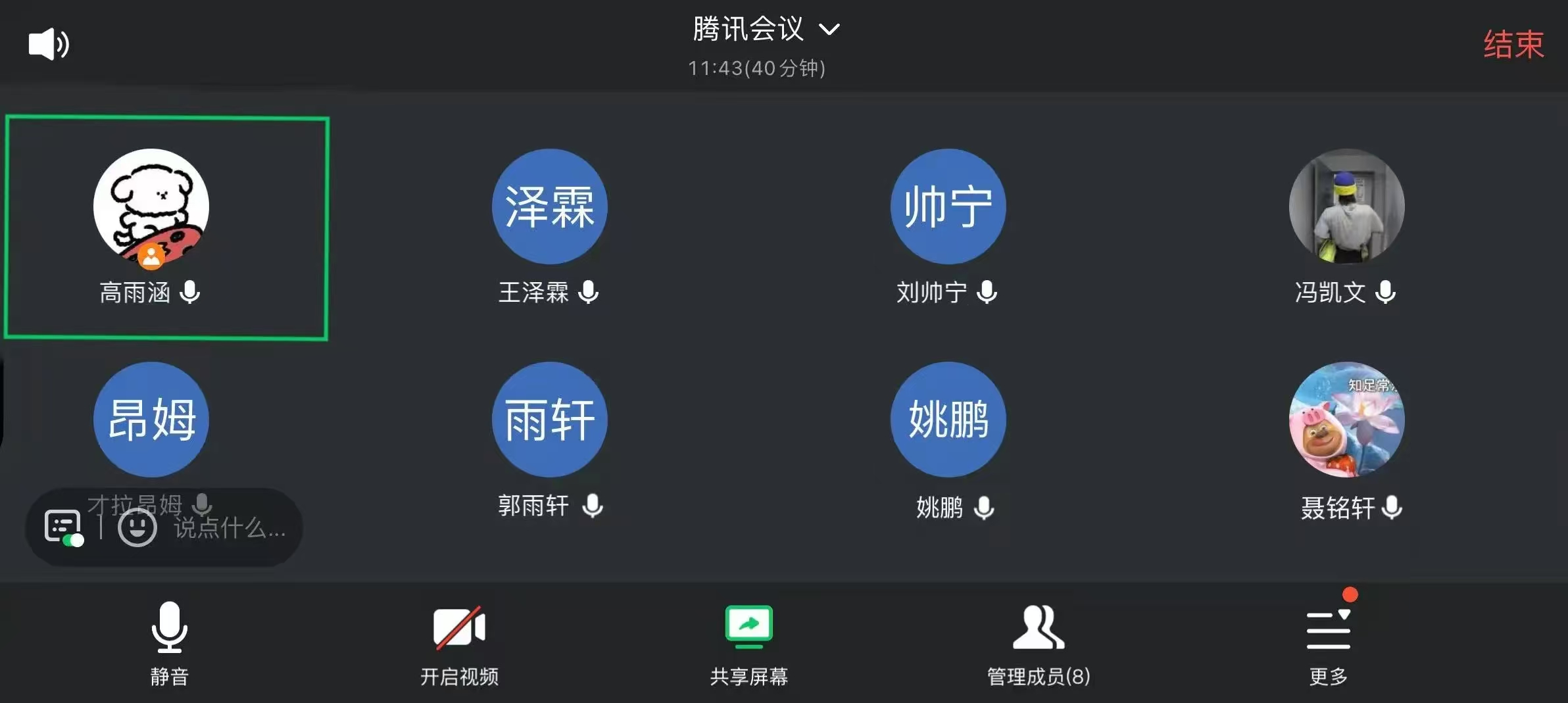Open 管理成员(8) members list
Image resolution: width=1568 pixels, height=703 pixels.
1039,642
